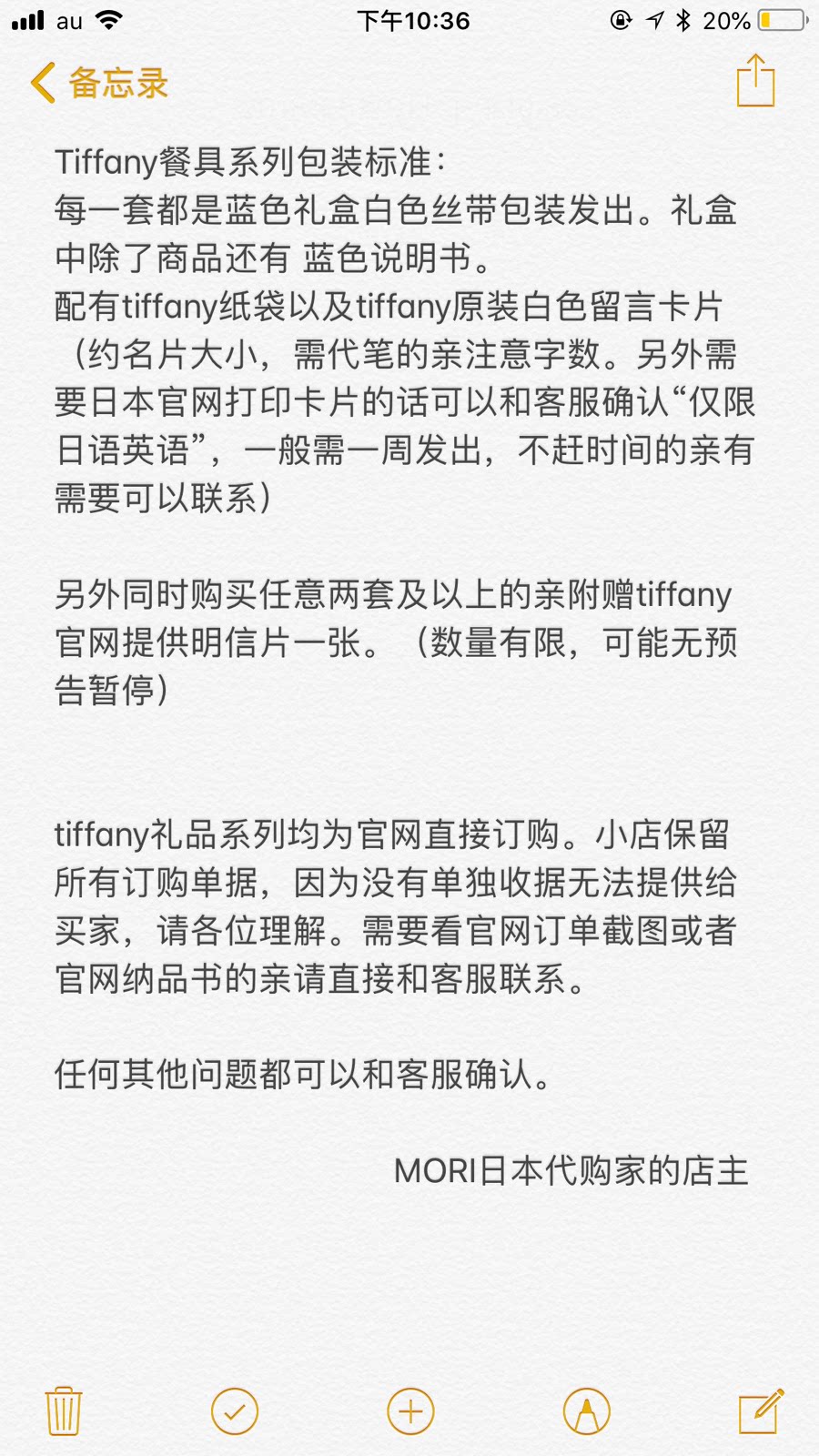Add a checklist with the checkmark icon
The height and width of the screenshot is (1456, 819).
[x=235, y=1411]
